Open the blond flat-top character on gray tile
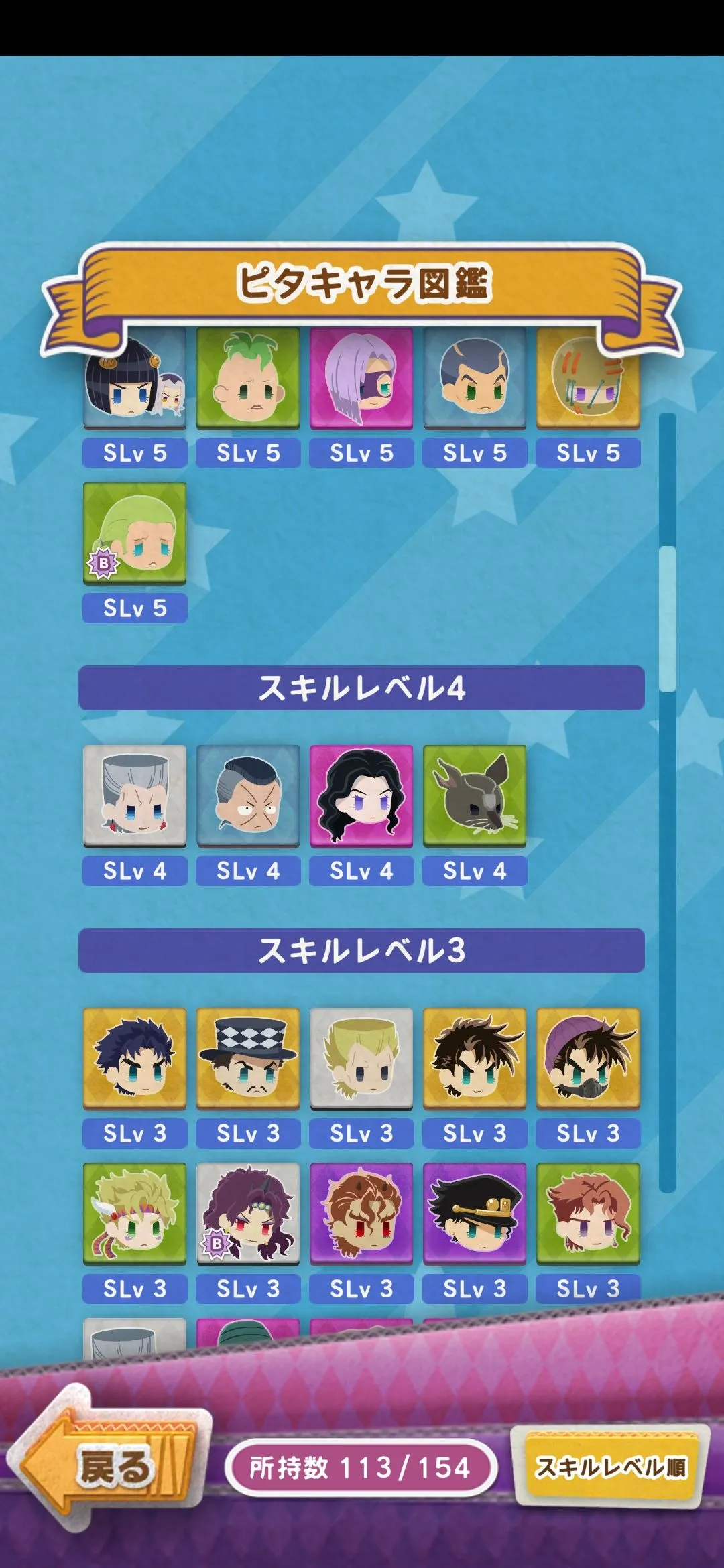Image resolution: width=724 pixels, height=1568 pixels. pos(361,1059)
